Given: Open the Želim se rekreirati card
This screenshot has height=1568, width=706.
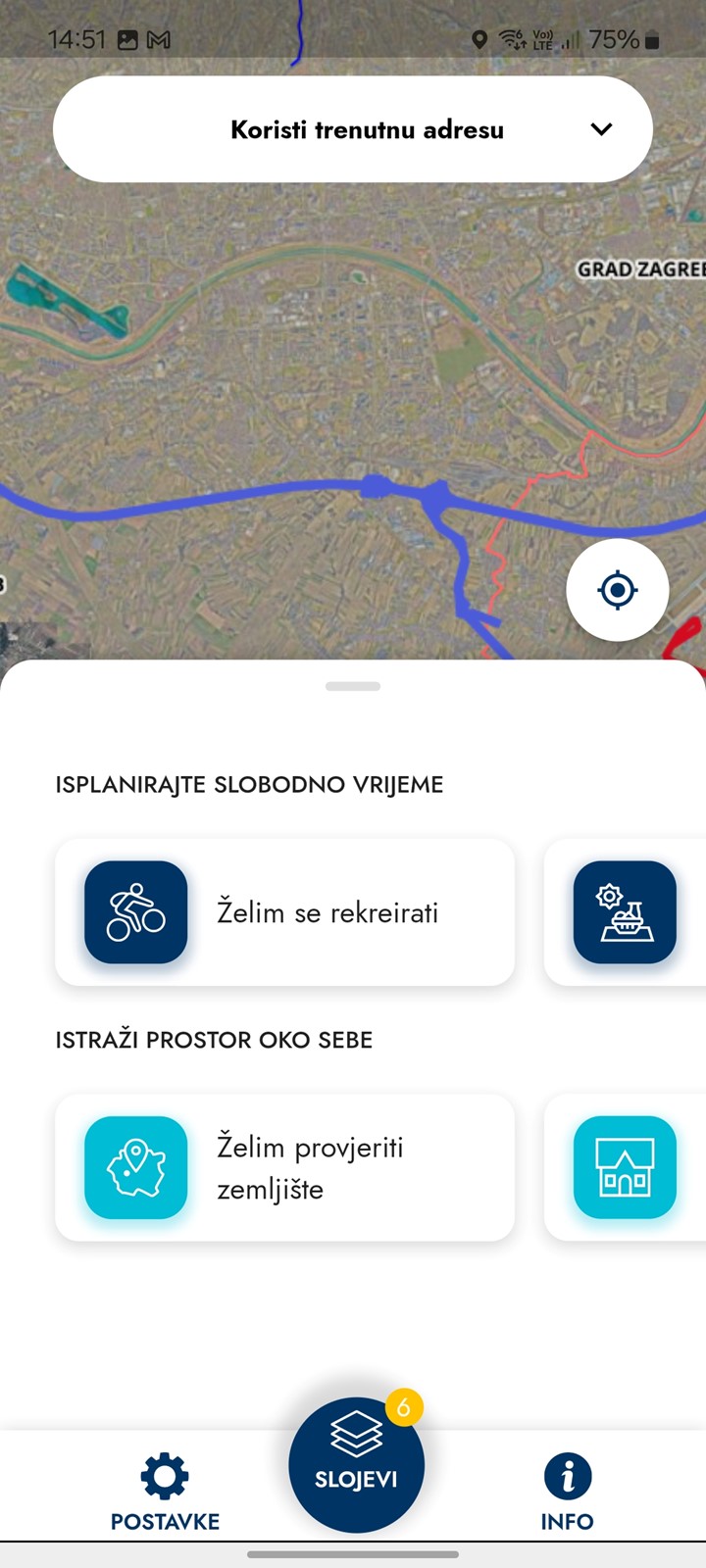Looking at the screenshot, I should point(284,912).
